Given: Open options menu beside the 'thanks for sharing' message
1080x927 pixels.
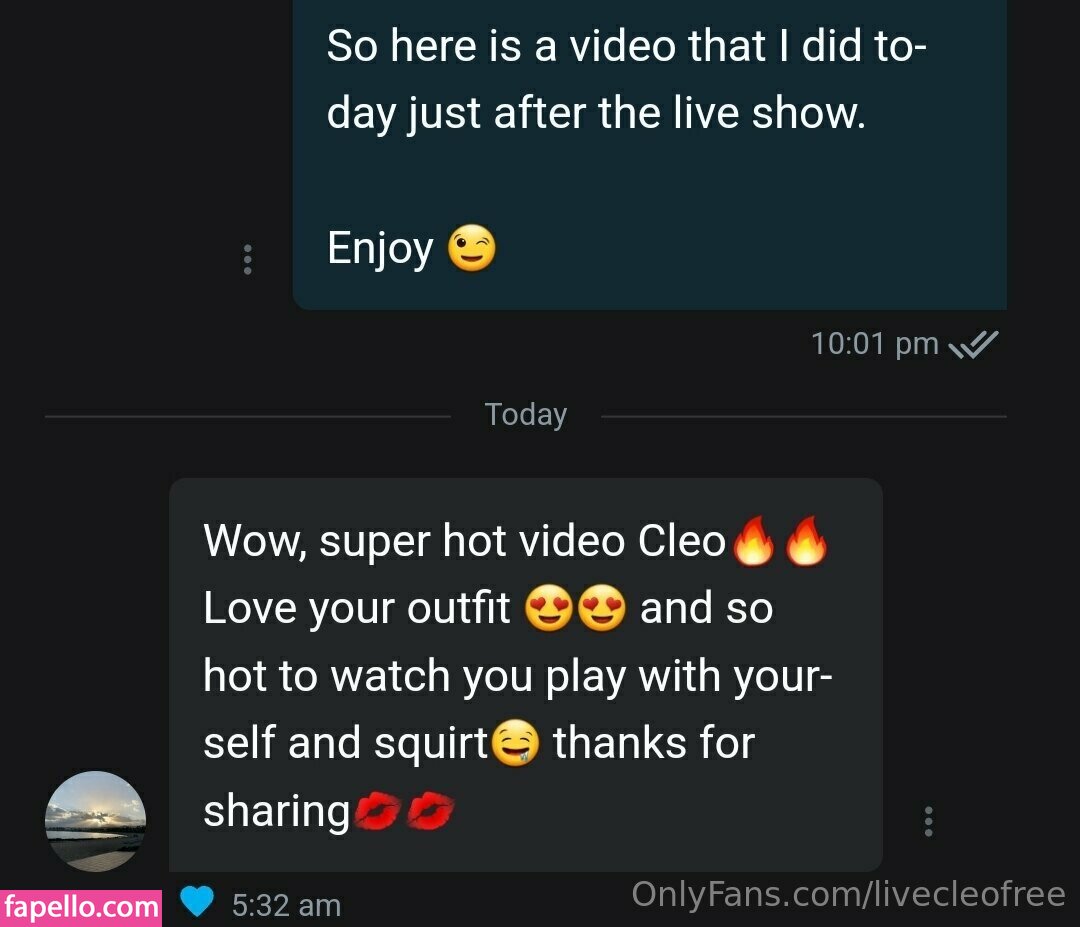Looking at the screenshot, I should tap(929, 821).
